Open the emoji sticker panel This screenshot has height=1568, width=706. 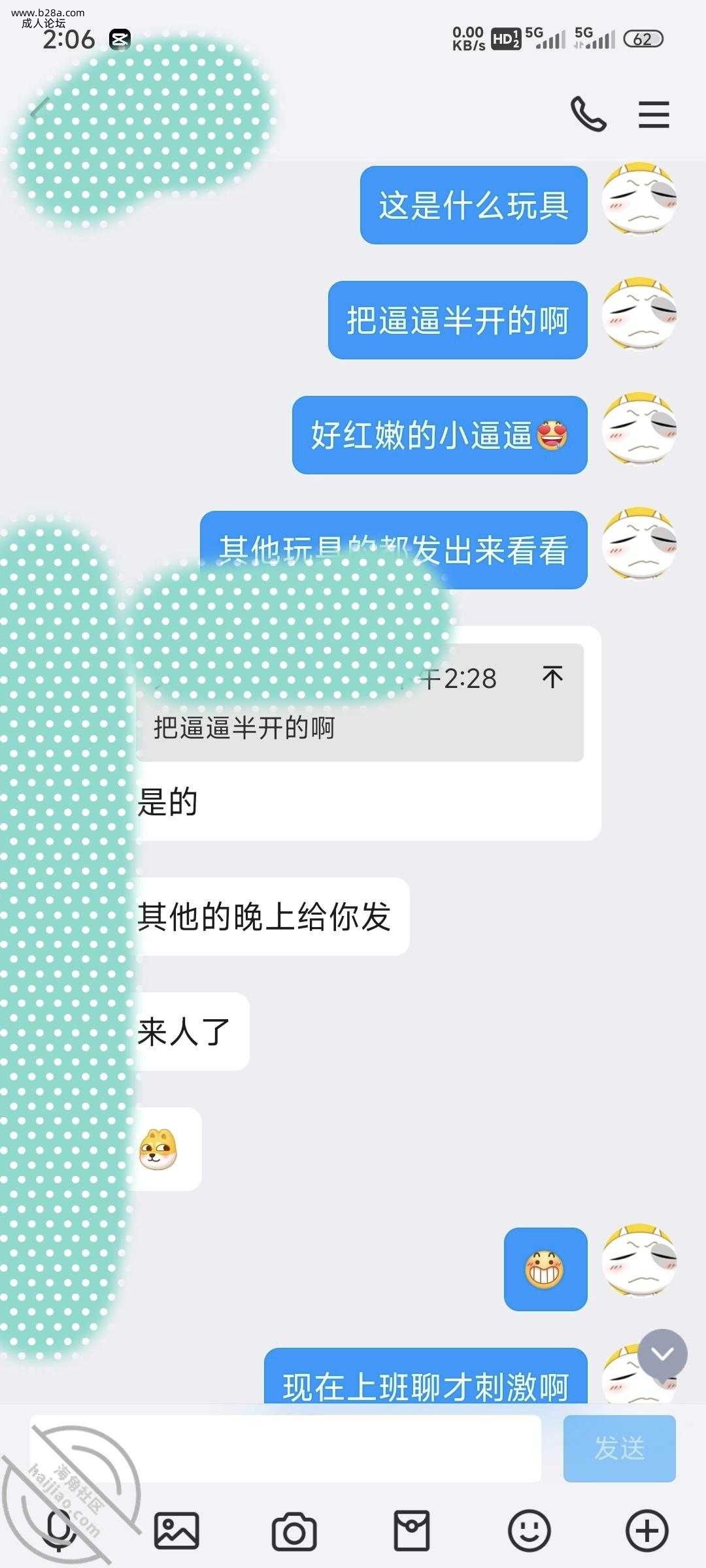pyautogui.click(x=529, y=1530)
